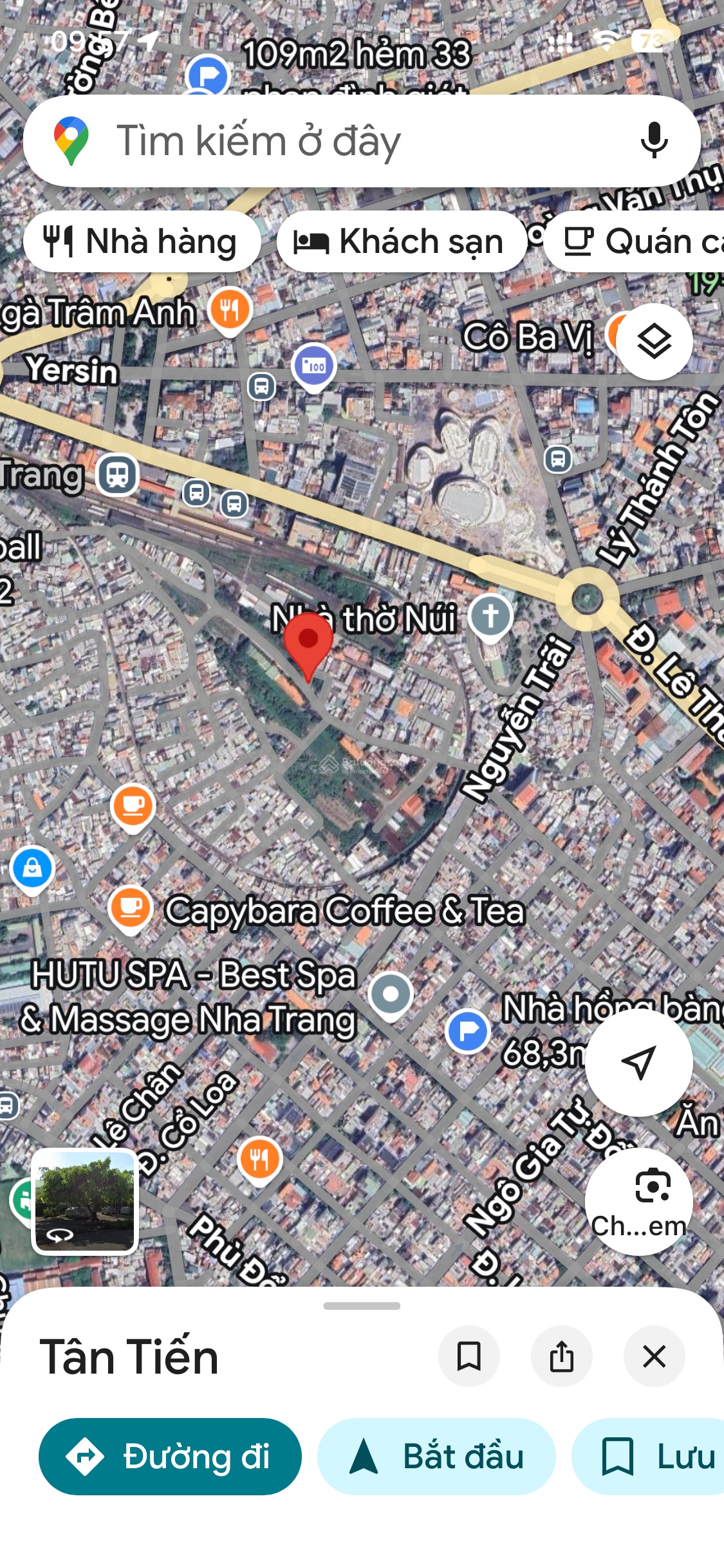Start voice search with the microphone
The width and height of the screenshot is (724, 1568).
click(654, 140)
